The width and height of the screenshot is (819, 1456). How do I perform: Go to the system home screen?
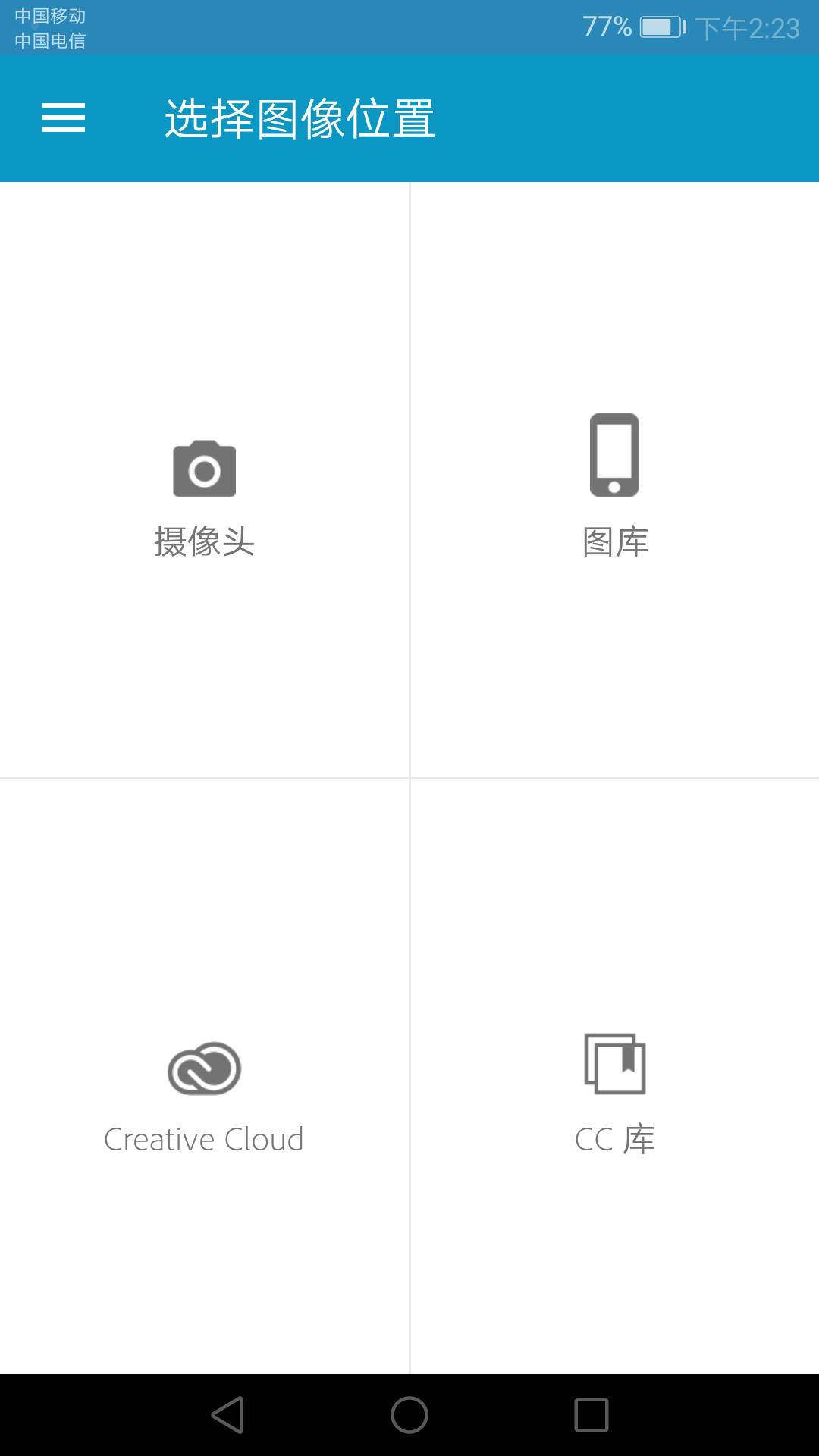tap(409, 1415)
